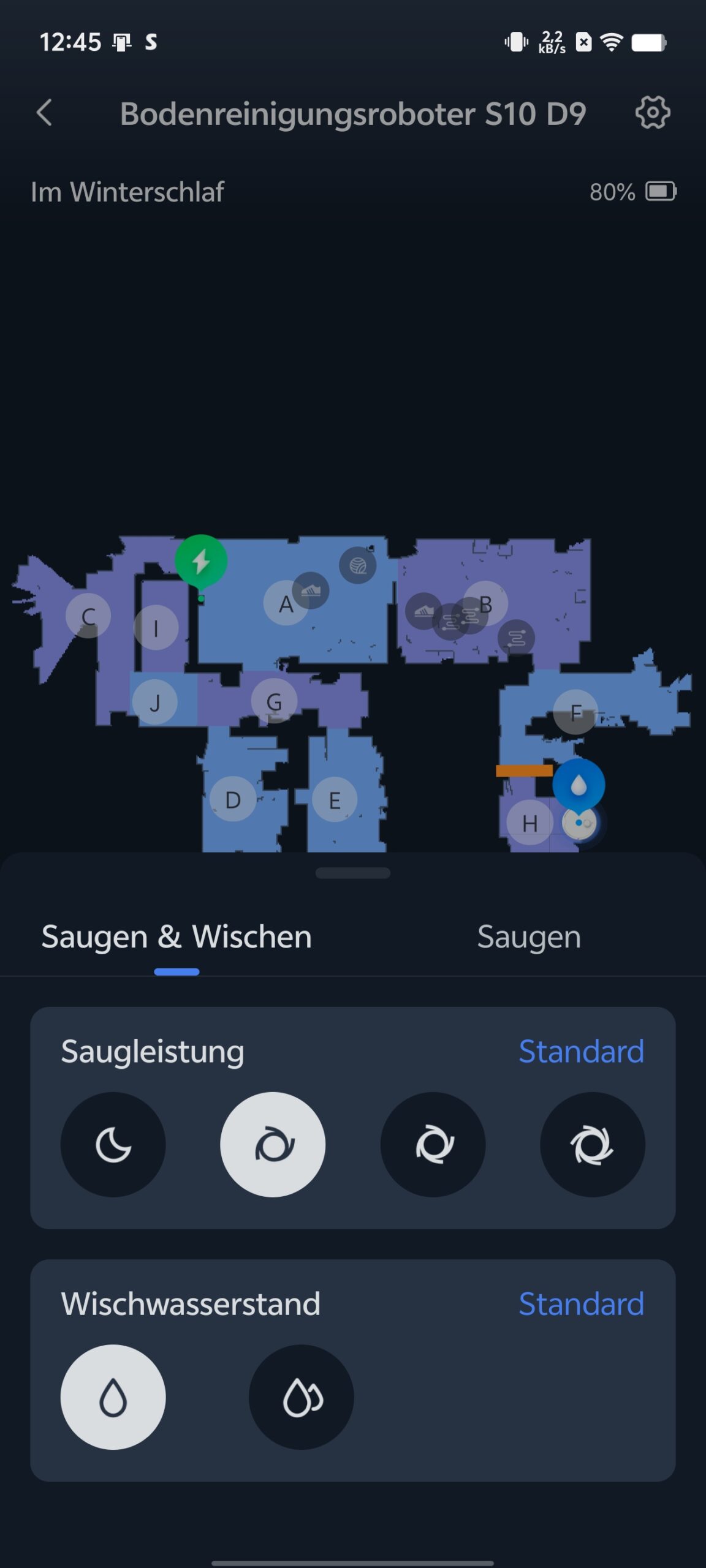Go back using the arrow
The image size is (706, 1568).
pyautogui.click(x=45, y=113)
